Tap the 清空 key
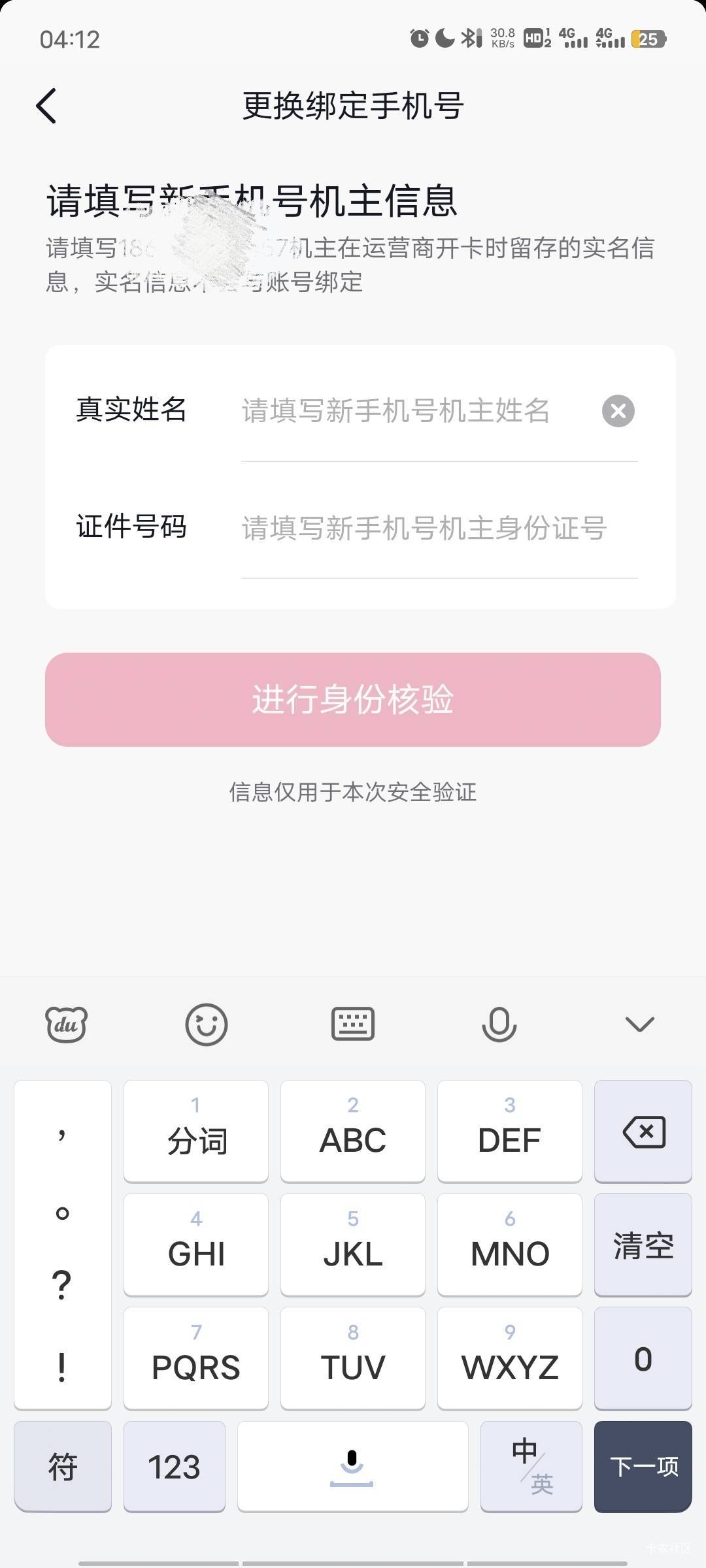This screenshot has width=706, height=1568. 643,1245
